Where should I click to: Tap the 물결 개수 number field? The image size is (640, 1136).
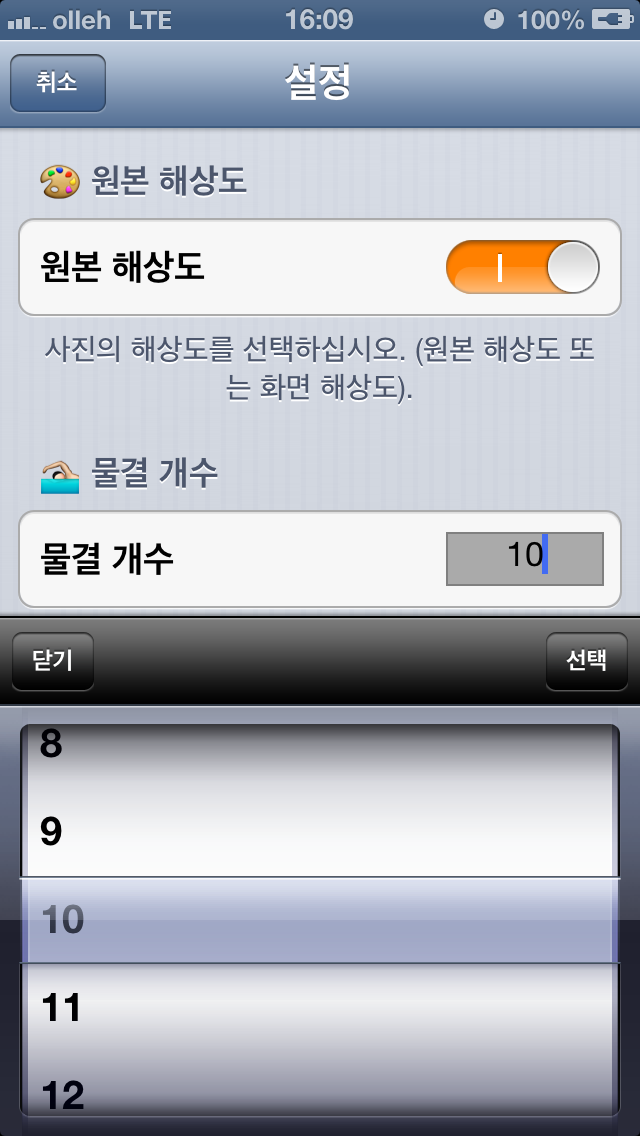point(524,558)
